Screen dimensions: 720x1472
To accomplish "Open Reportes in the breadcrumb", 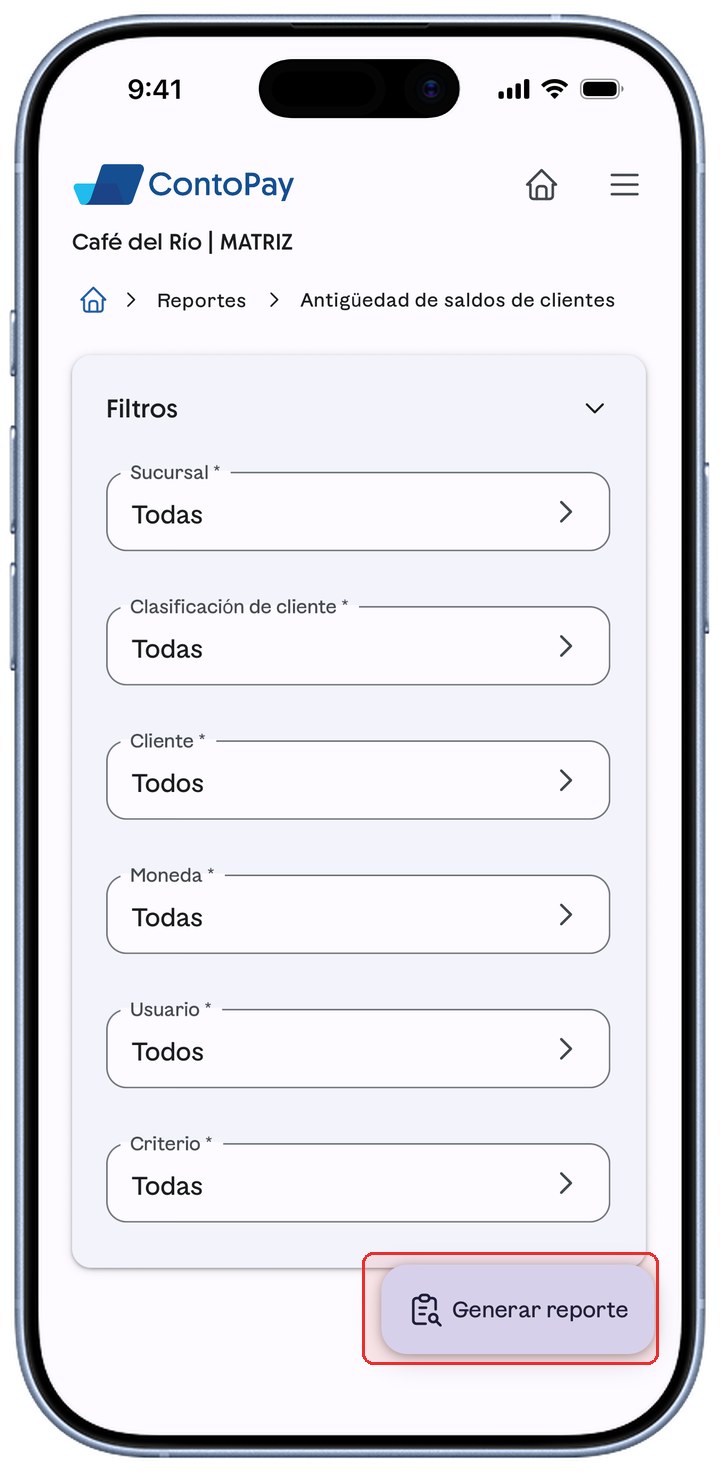I will point(201,300).
